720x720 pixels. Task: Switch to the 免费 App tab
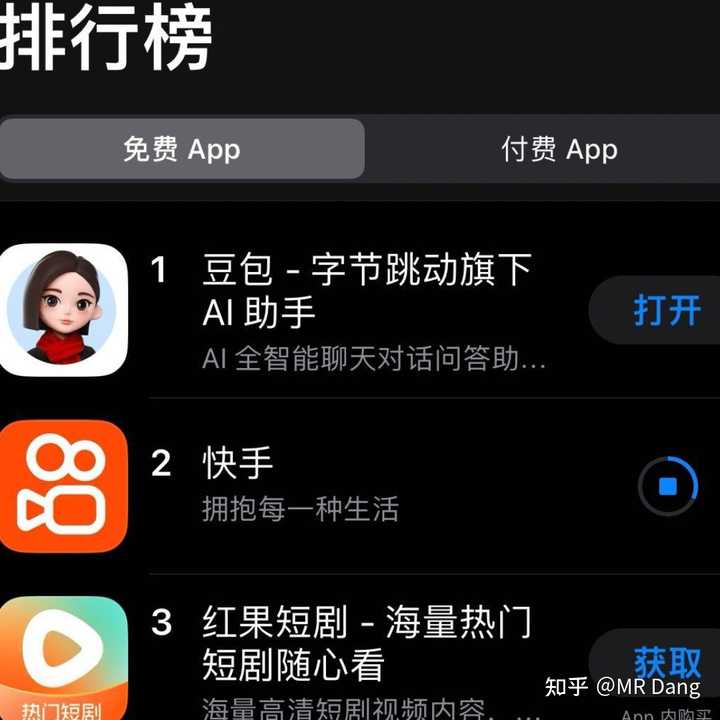pos(181,150)
